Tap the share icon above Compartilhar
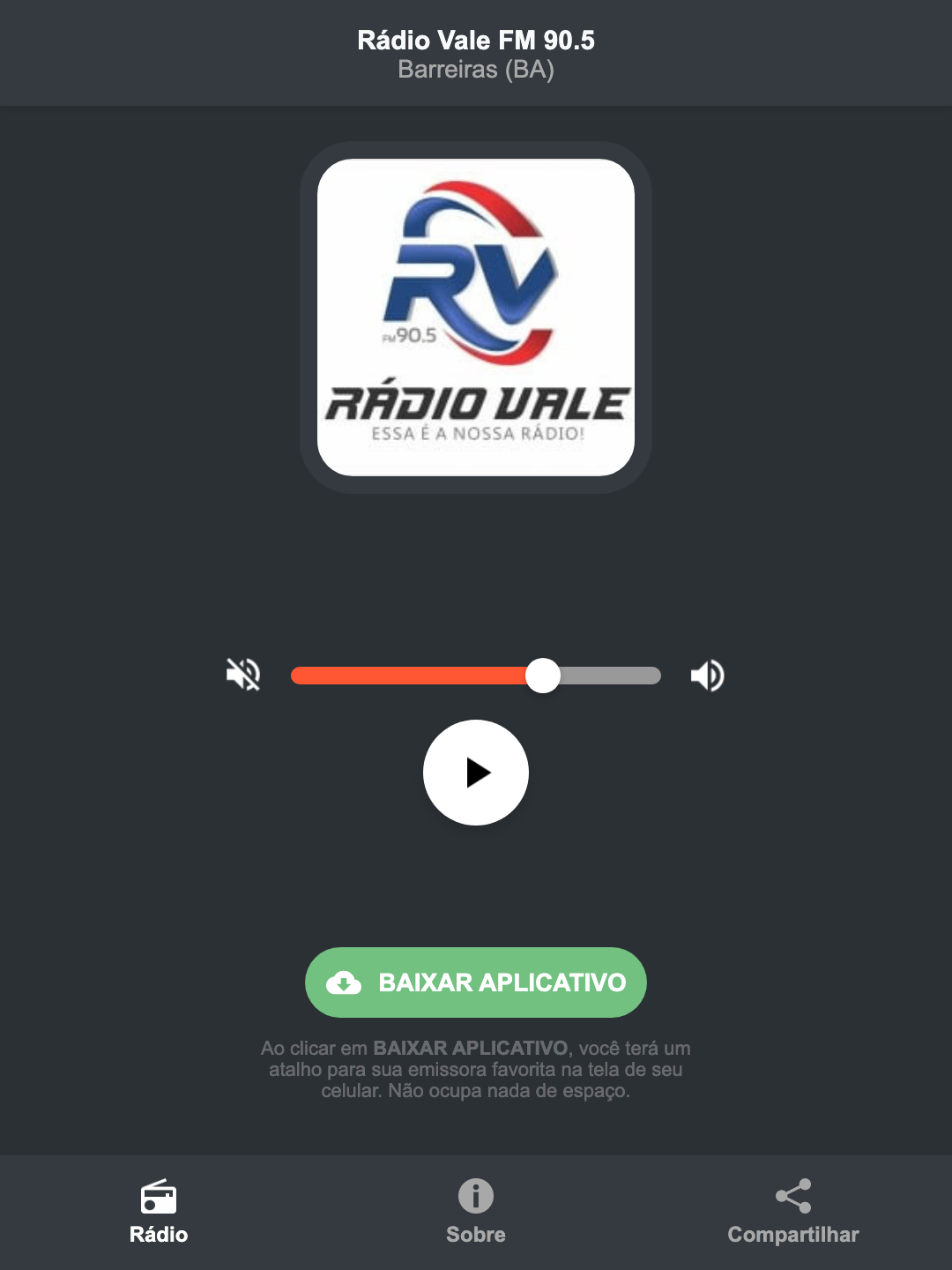This screenshot has width=952, height=1270. pos(792,1195)
